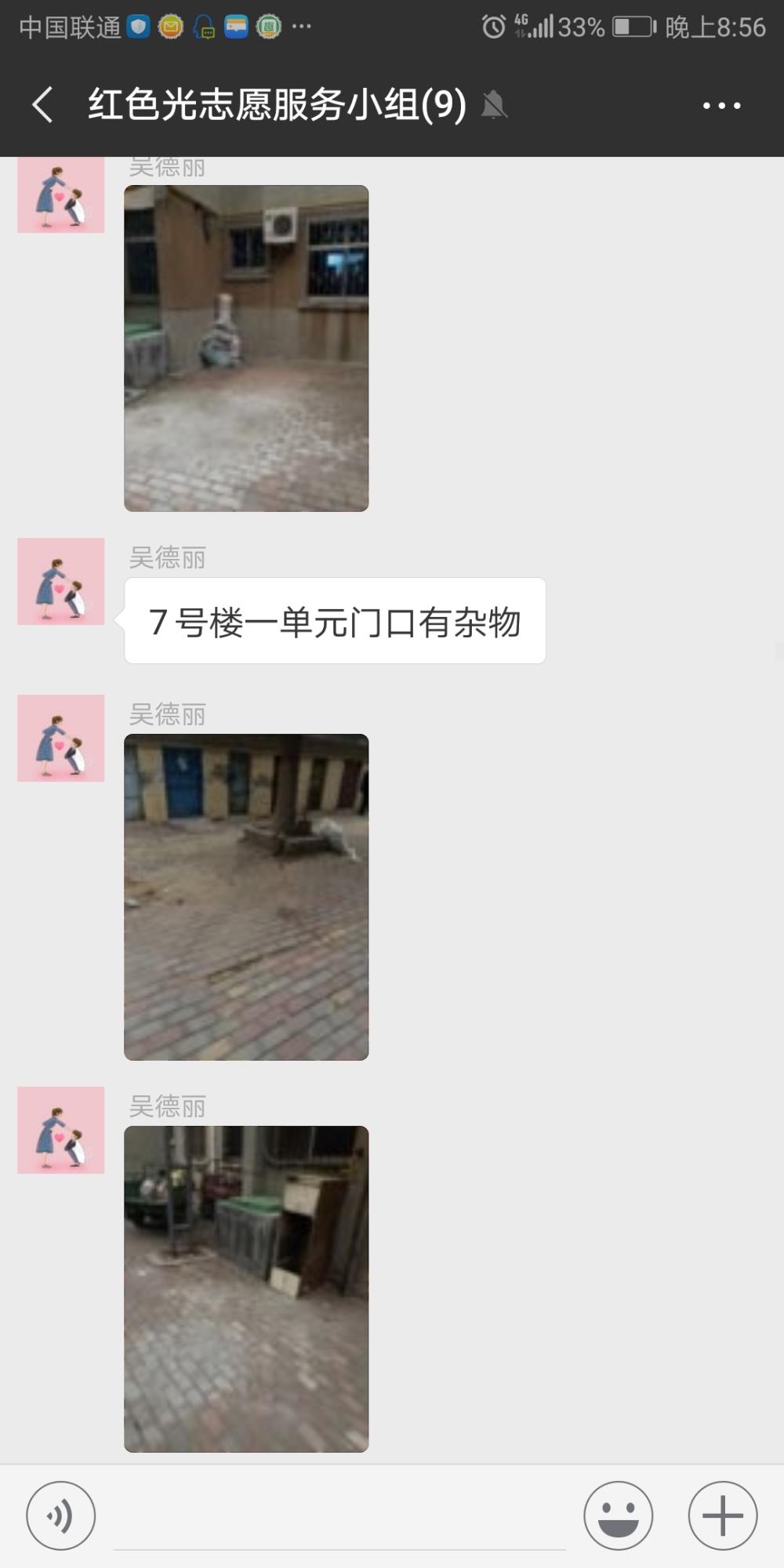784x1568 pixels.
Task: Open the photo showing the old cabinet
Action: tap(246, 1289)
